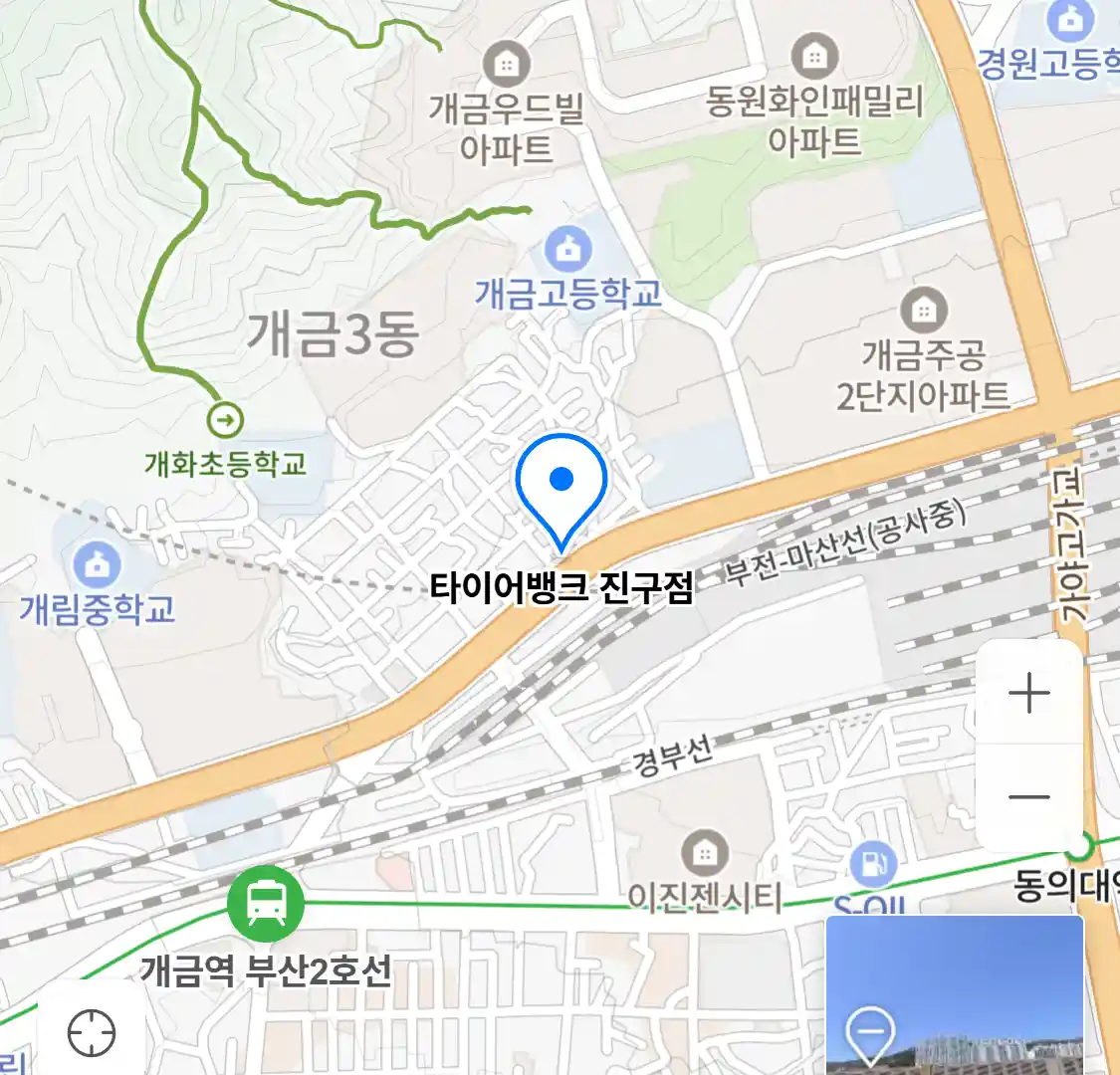Open the 개금주공 2단지아파트 marker
The height and width of the screenshot is (1075, 1120).
point(924,312)
